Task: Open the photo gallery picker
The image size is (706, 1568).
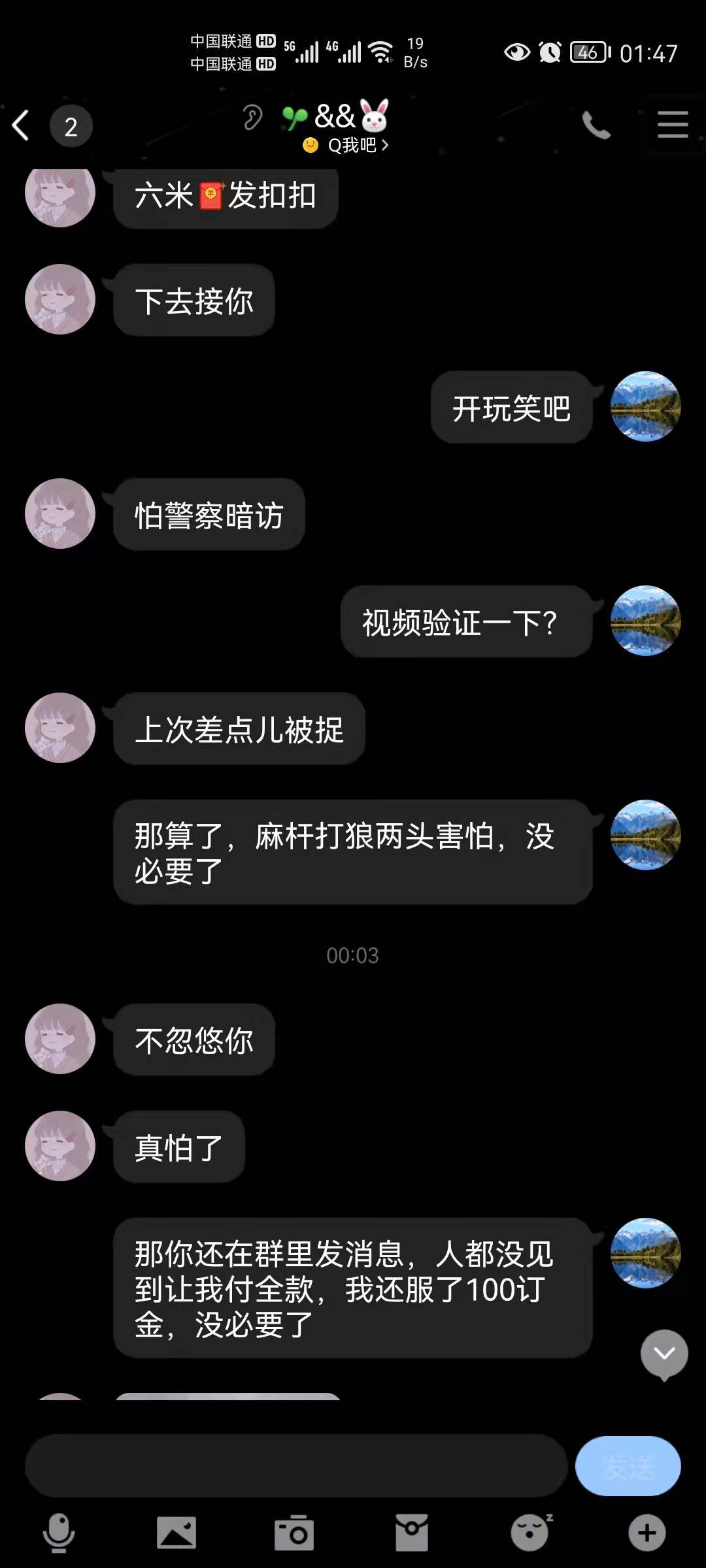Action: (x=176, y=1533)
